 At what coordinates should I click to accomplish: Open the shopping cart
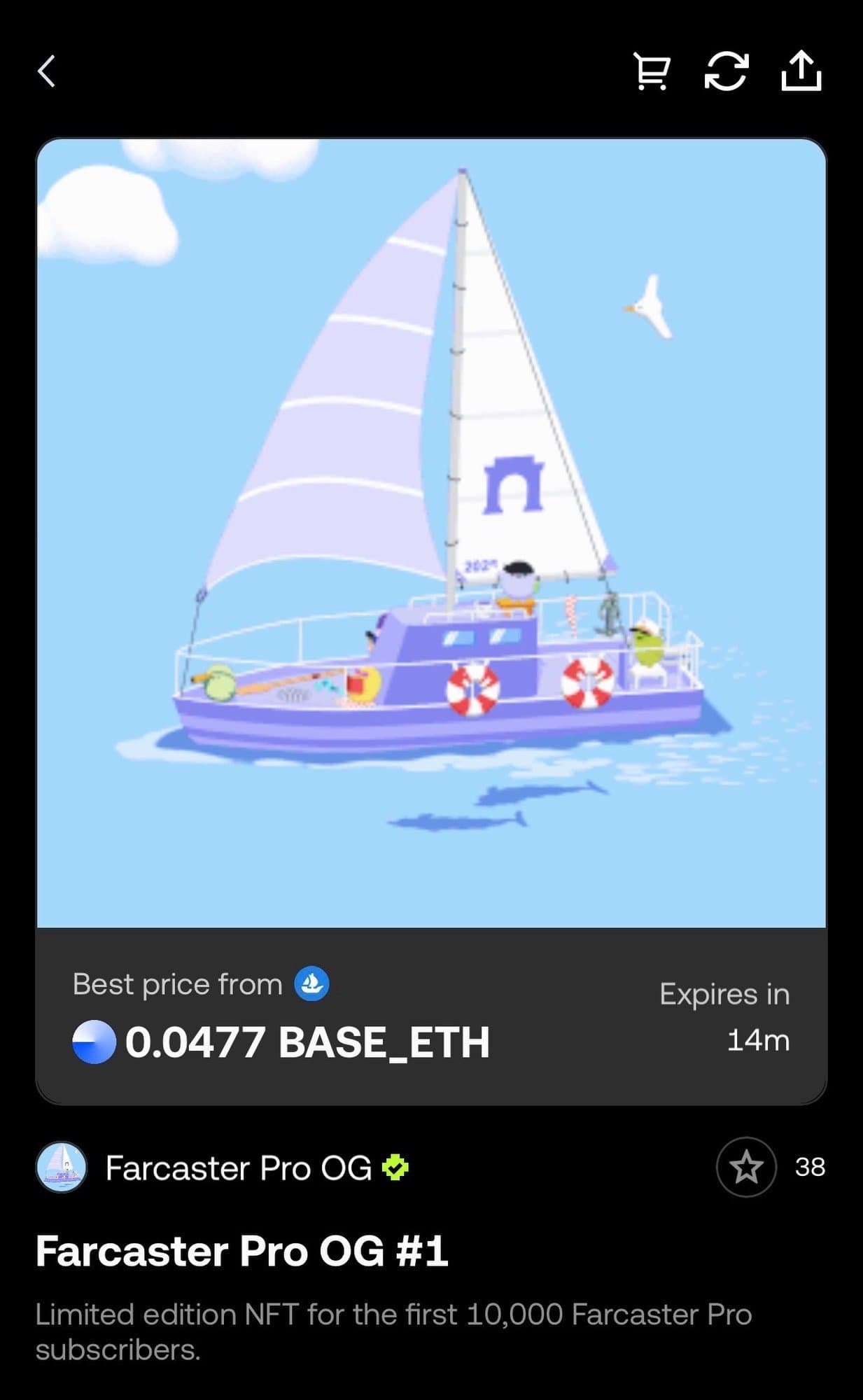click(651, 71)
